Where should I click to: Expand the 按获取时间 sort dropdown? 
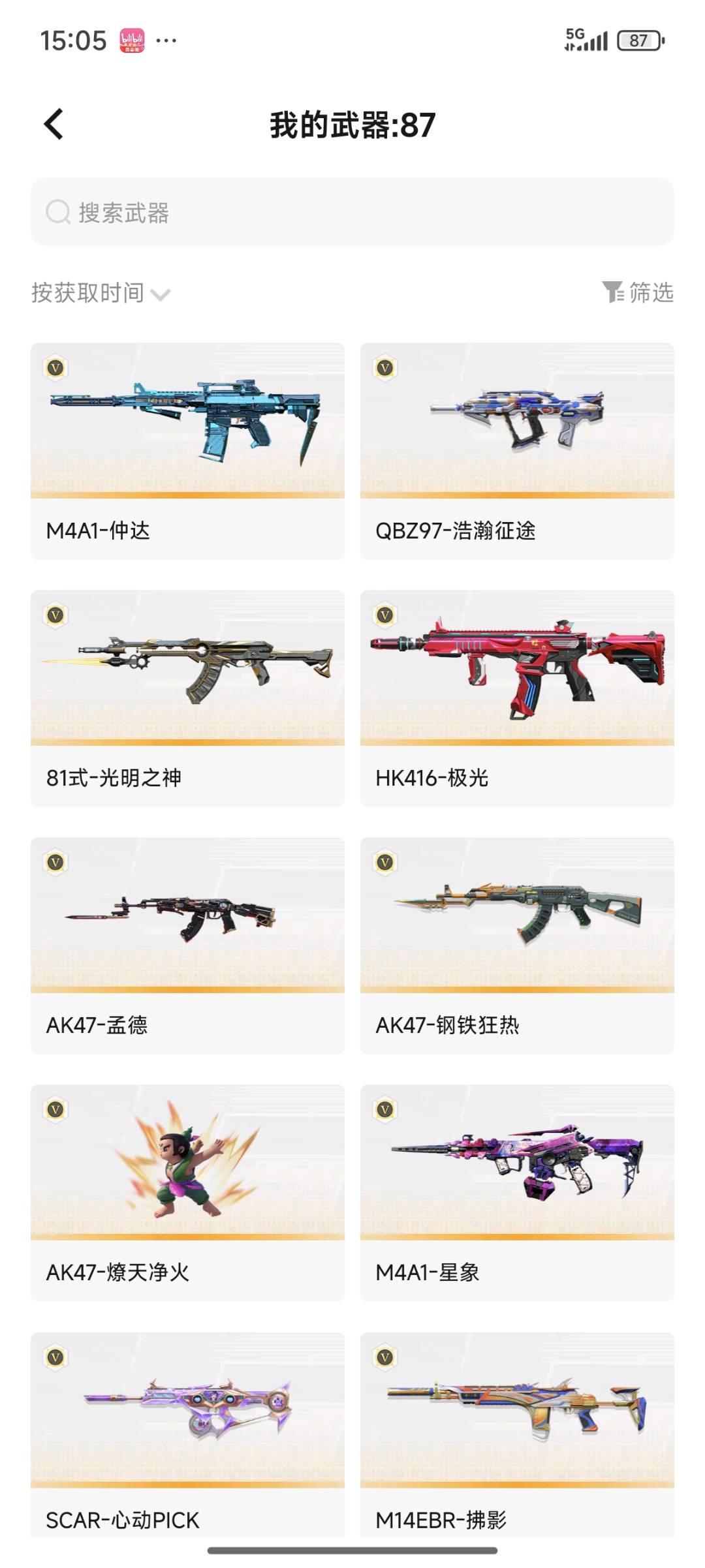101,293
